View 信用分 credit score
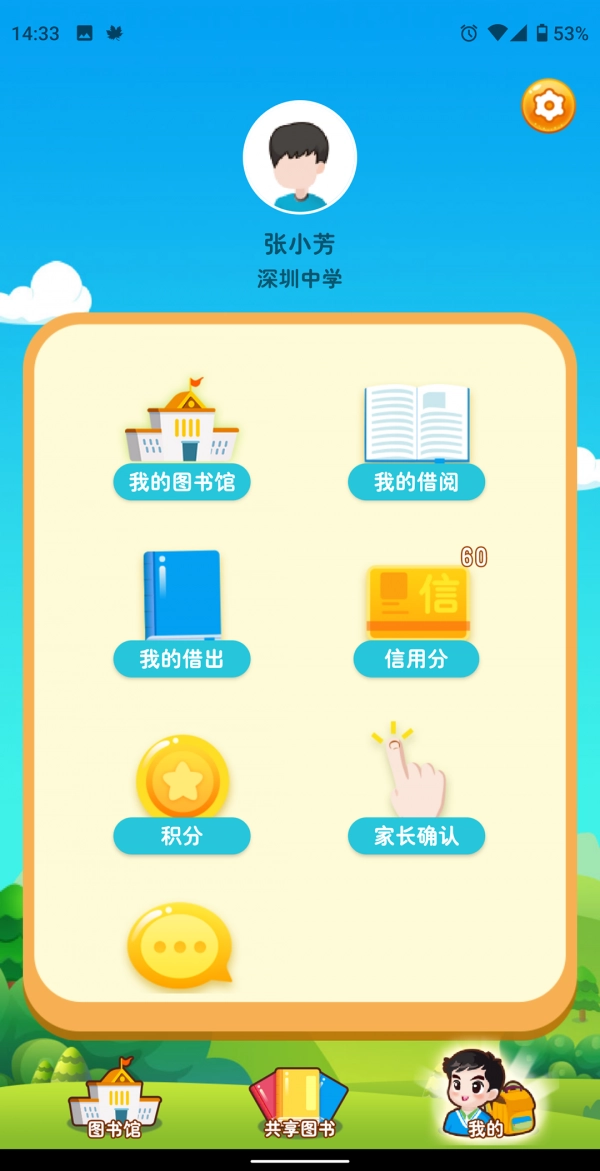The height and width of the screenshot is (1171, 600). coord(416,612)
